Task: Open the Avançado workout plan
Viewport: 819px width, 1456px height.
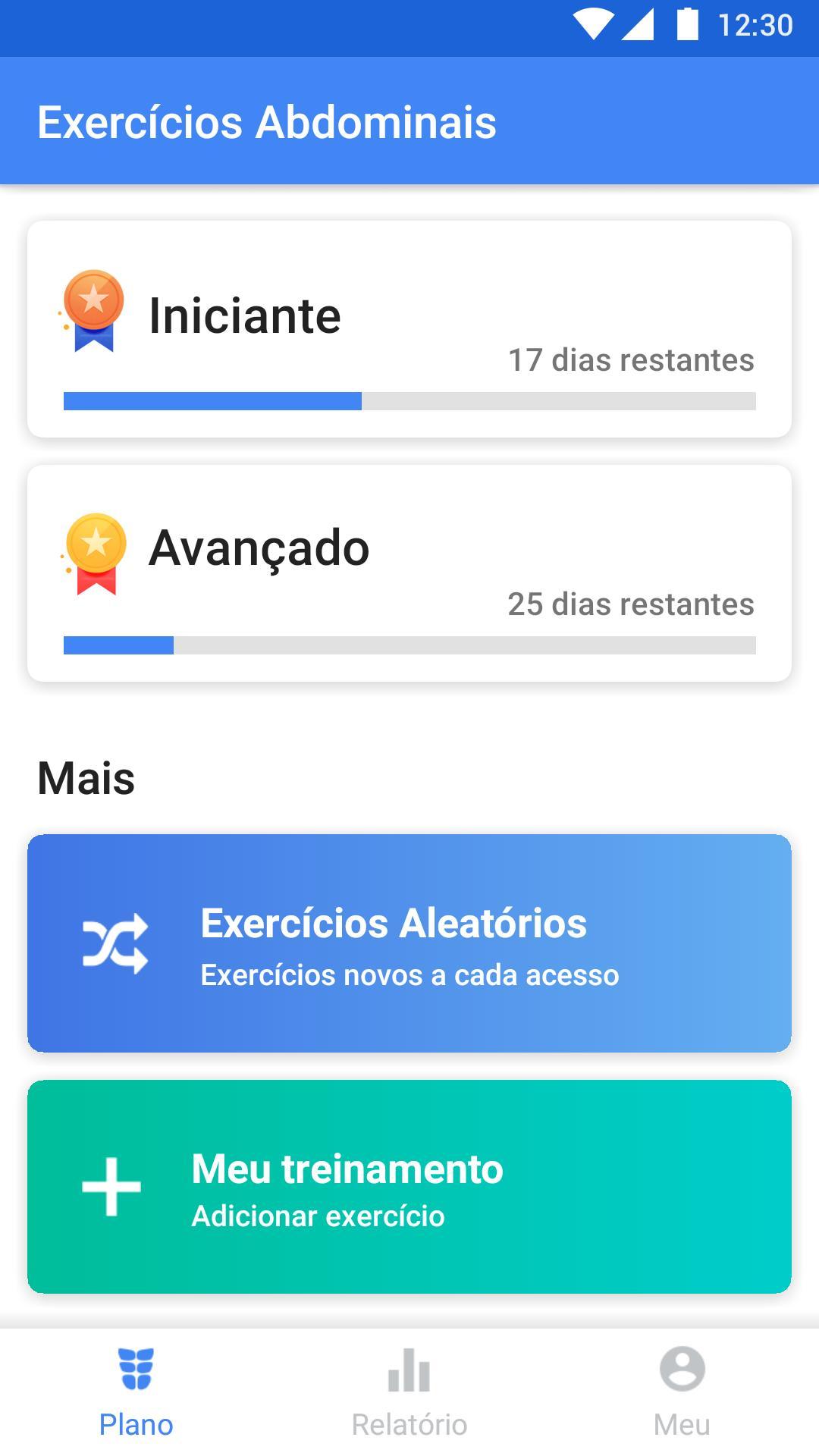Action: pos(409,573)
